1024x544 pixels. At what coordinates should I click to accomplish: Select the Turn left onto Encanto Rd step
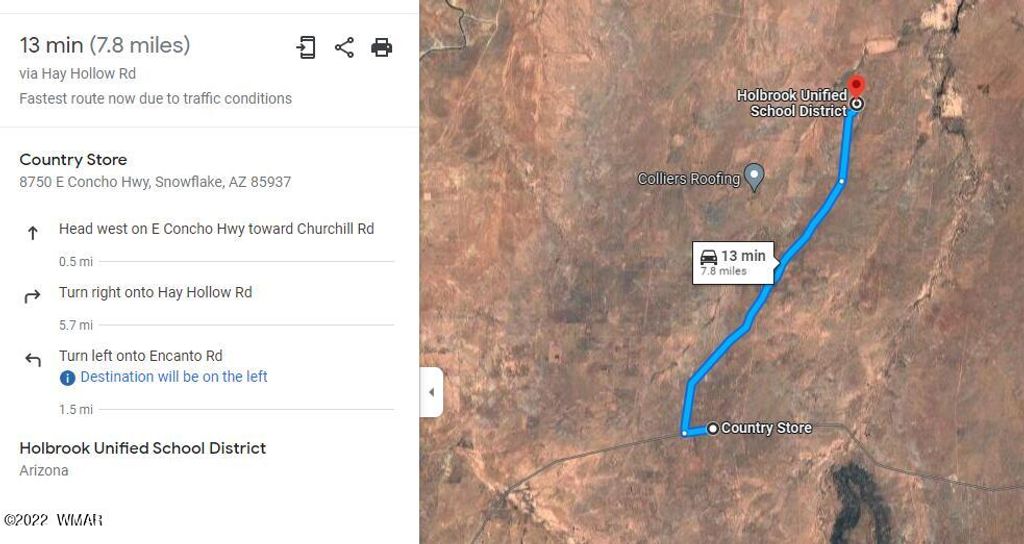pyautogui.click(x=141, y=356)
